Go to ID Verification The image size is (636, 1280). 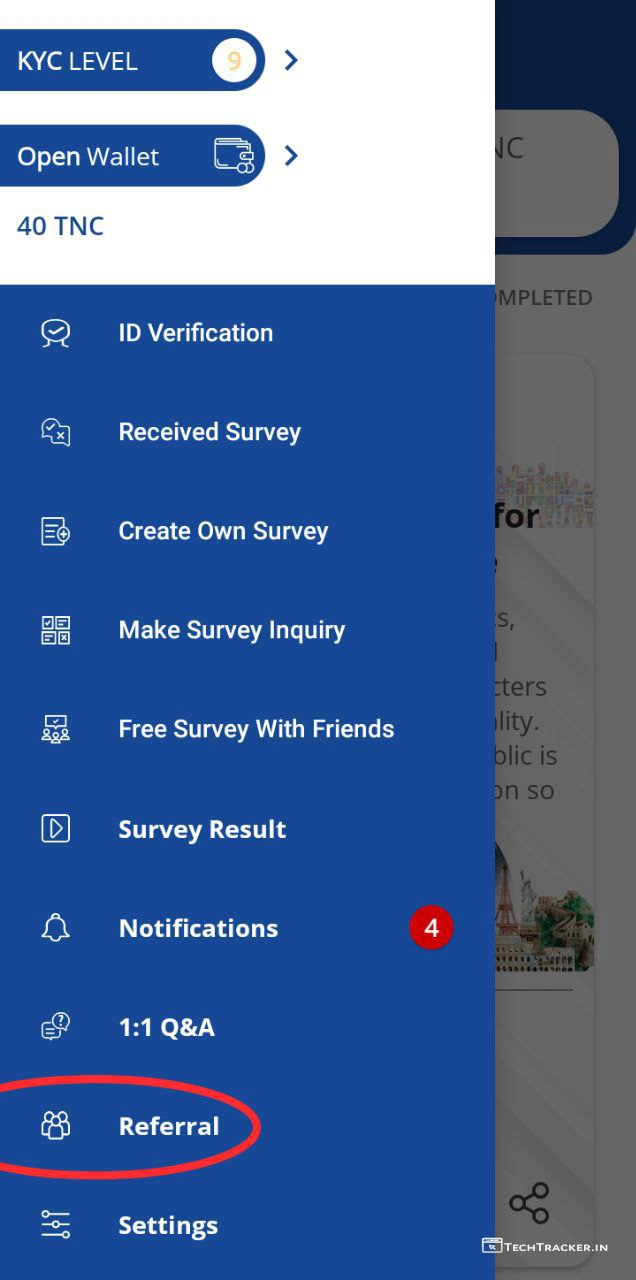point(195,333)
